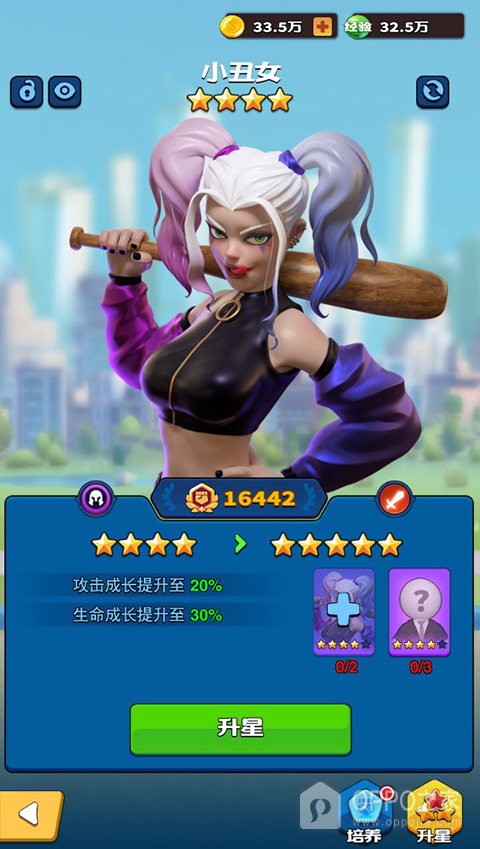Tap the eye icon to view character

point(65,92)
